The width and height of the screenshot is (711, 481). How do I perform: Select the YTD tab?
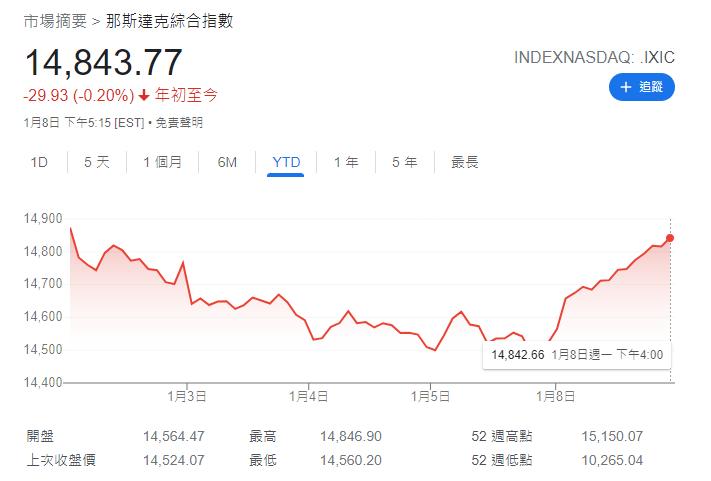pos(287,162)
